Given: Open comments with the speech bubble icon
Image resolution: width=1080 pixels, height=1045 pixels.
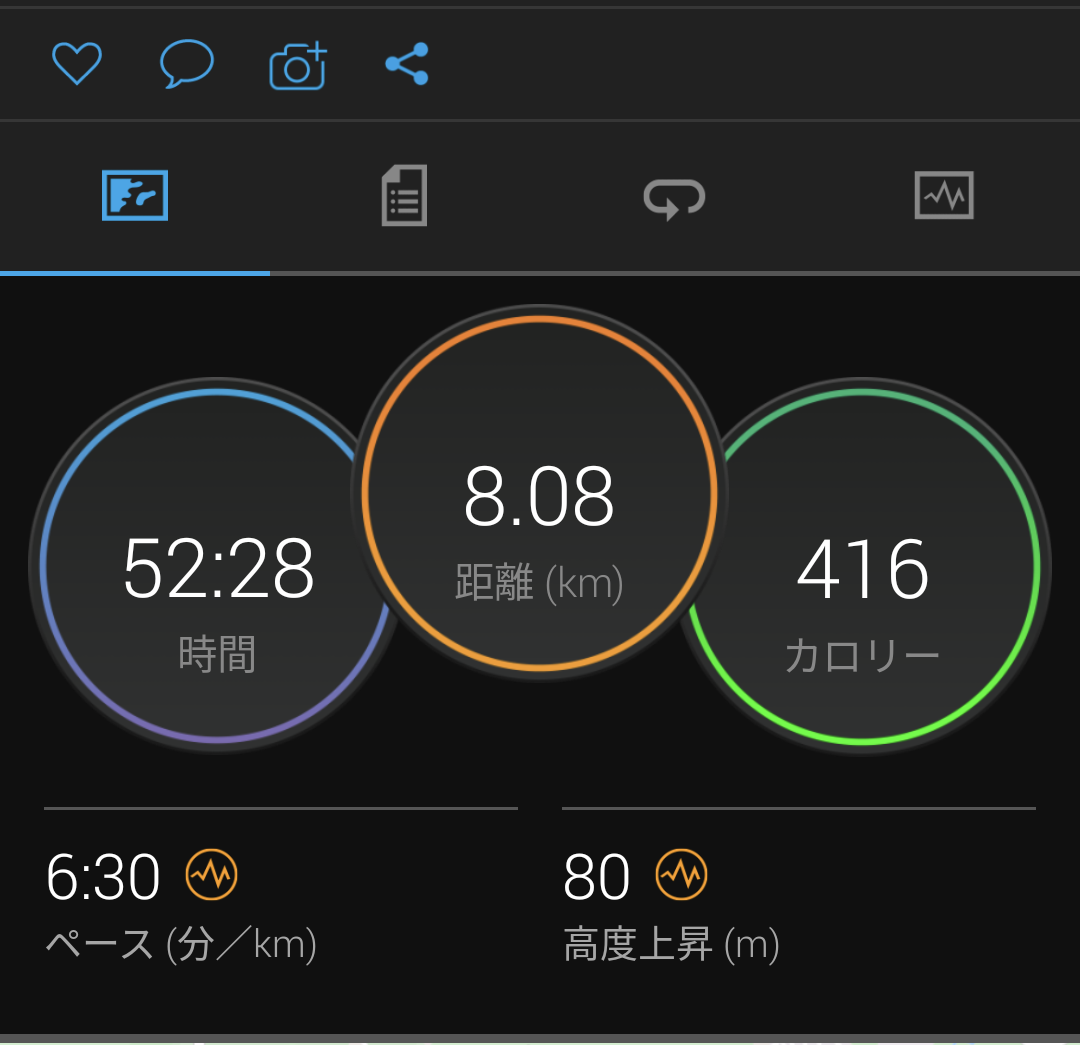Looking at the screenshot, I should point(187,66).
